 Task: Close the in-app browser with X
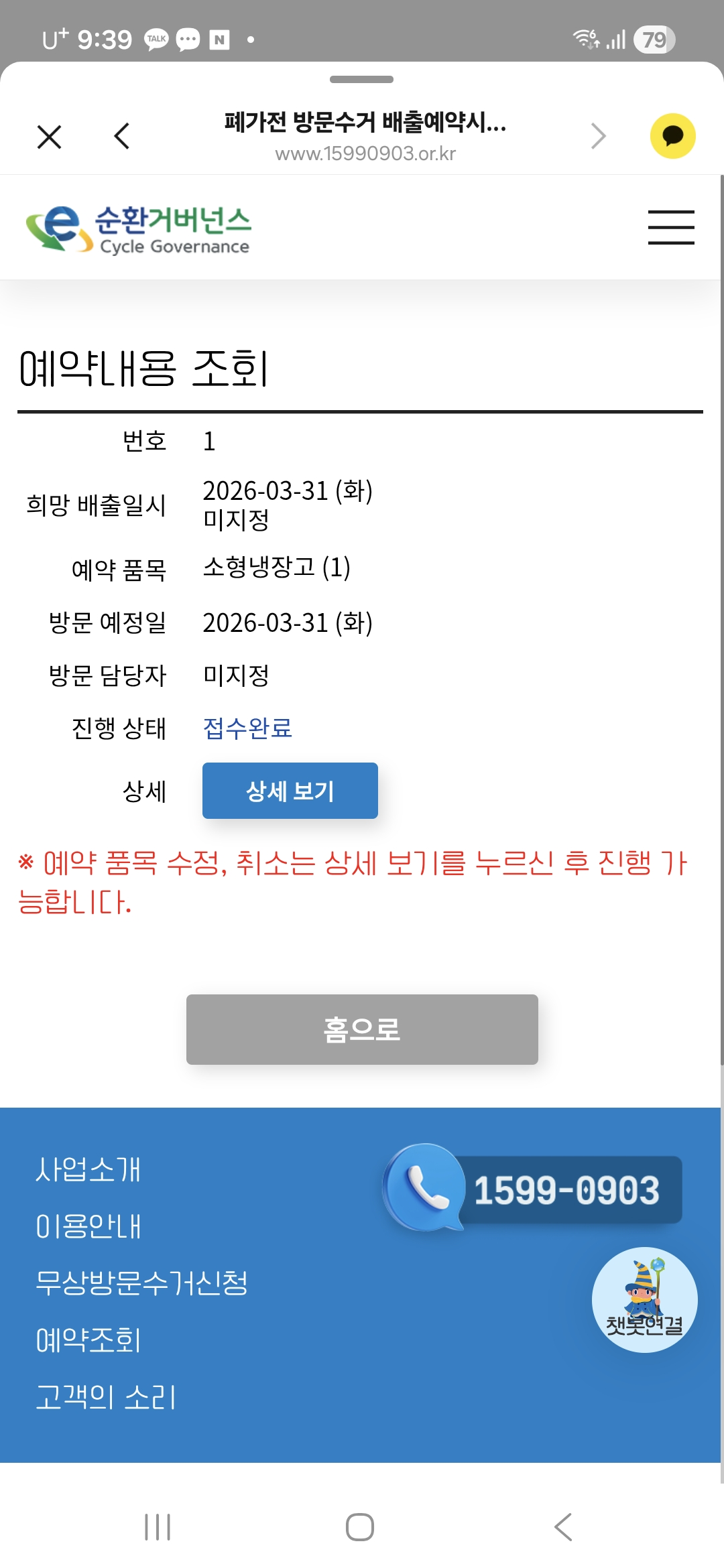coord(49,137)
